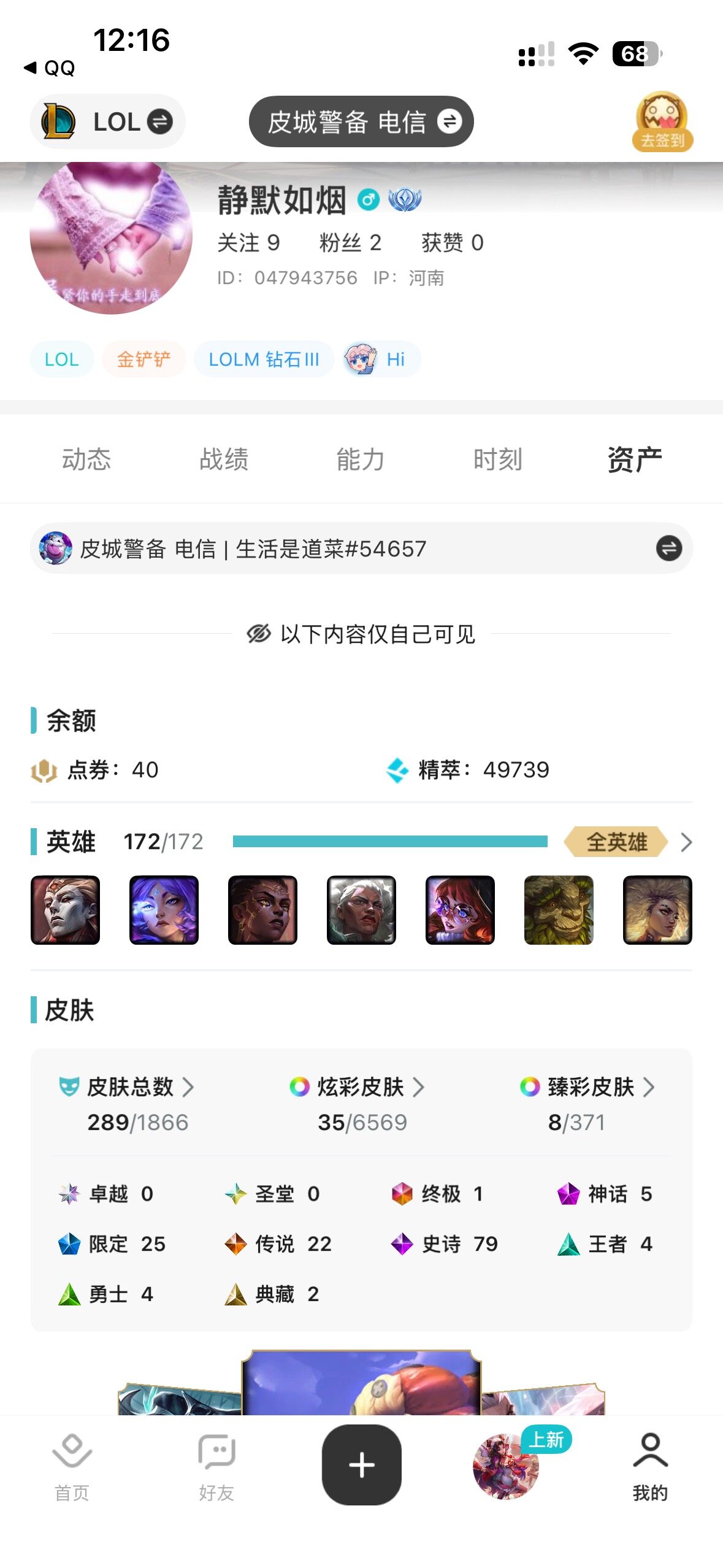The image size is (723, 1568).
Task: Open the 上新 new arrivals tab
Action: coord(507,1466)
